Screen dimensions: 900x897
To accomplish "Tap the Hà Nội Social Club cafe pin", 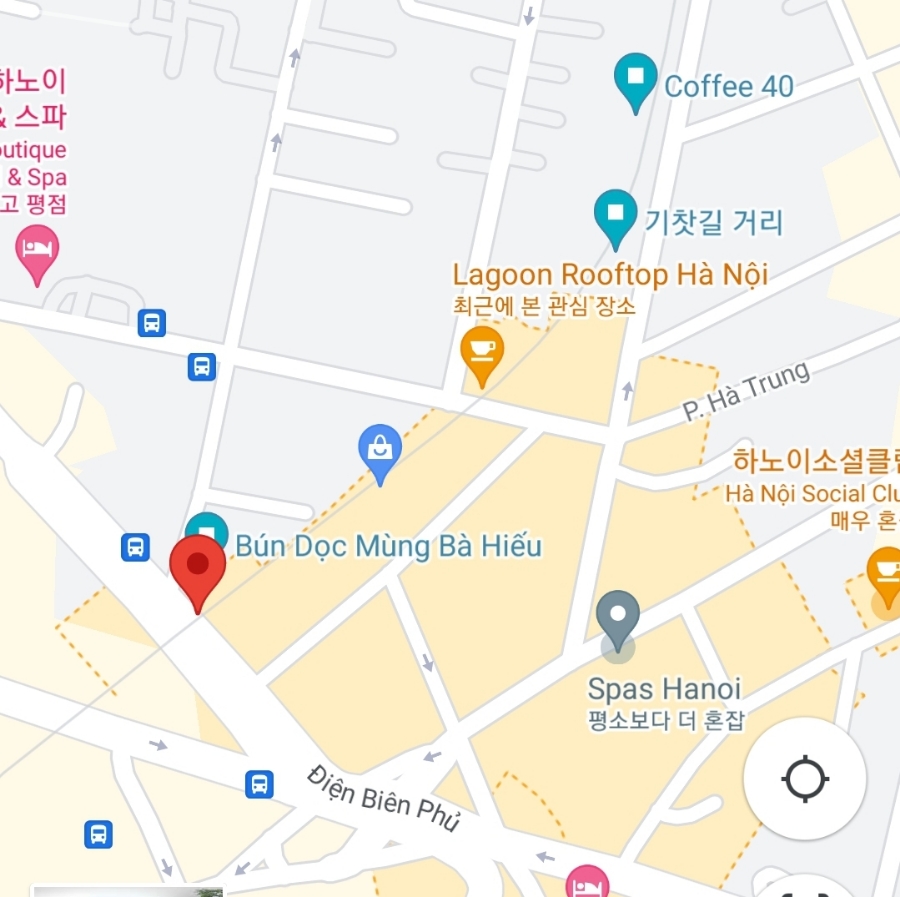I will pyautogui.click(x=884, y=573).
